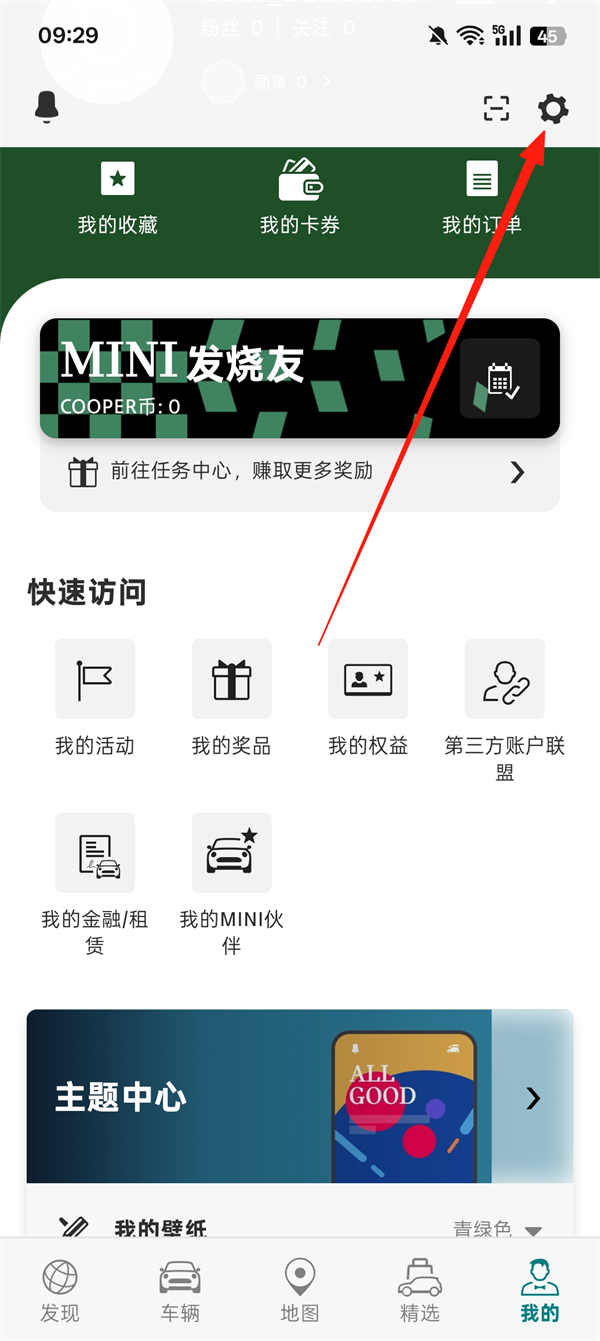Viewport: 600px width, 1341px height.
Task: Open 我的卡券 coupons wallet
Action: click(300, 198)
